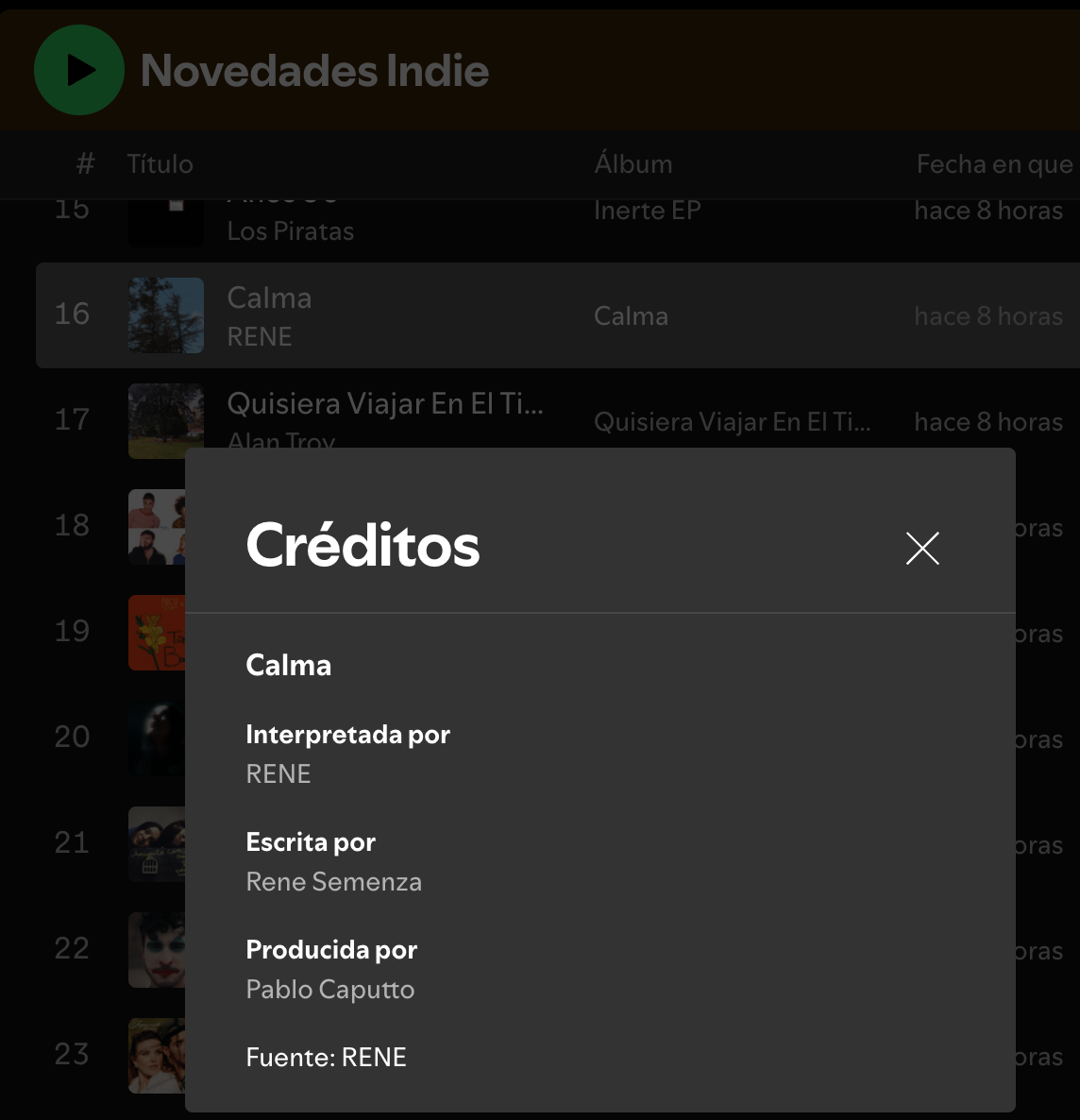Close the Créditos dialog
Image resolution: width=1080 pixels, height=1120 pixels.
point(922,548)
